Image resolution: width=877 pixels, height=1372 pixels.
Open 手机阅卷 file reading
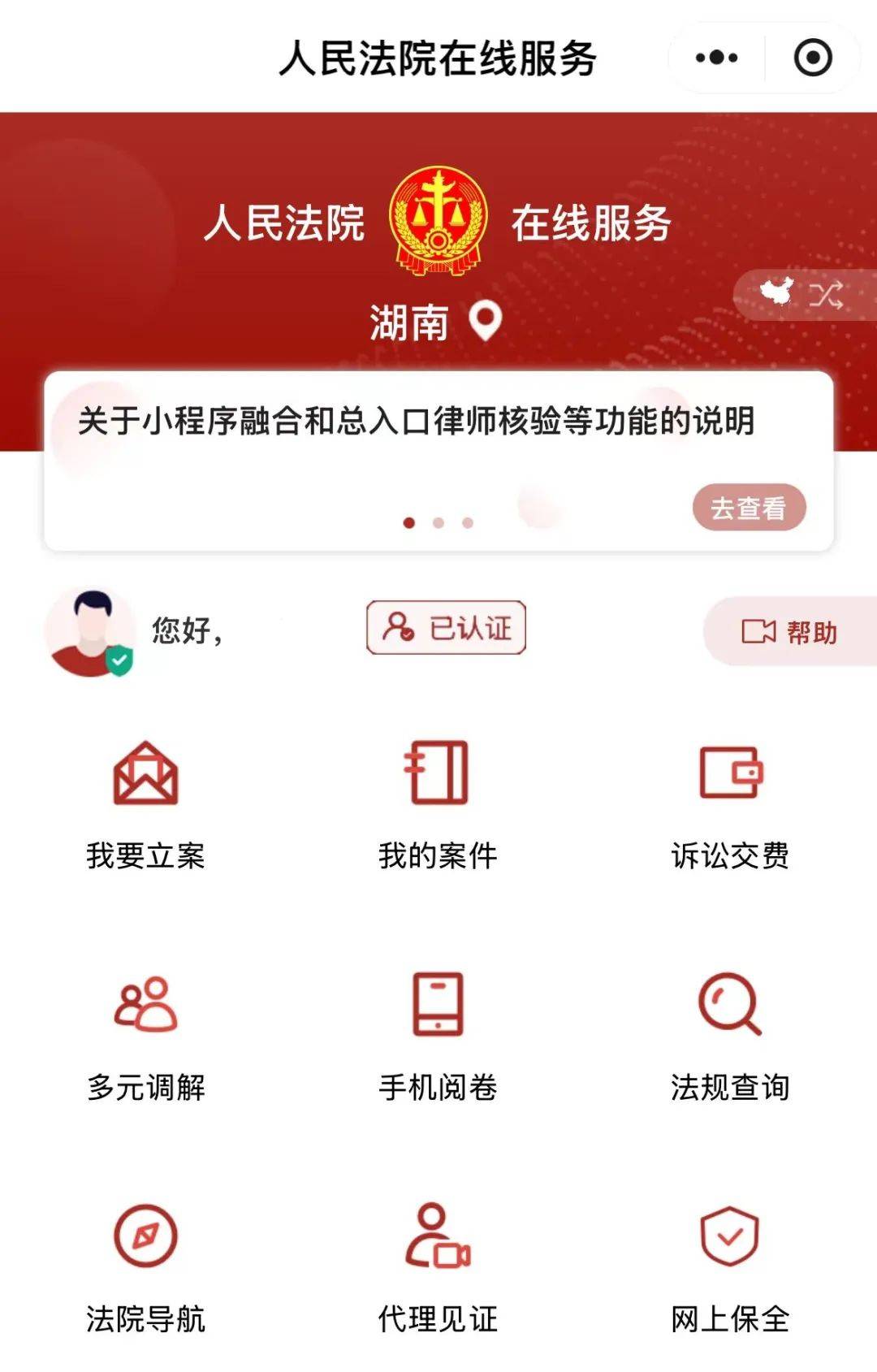437,1036
